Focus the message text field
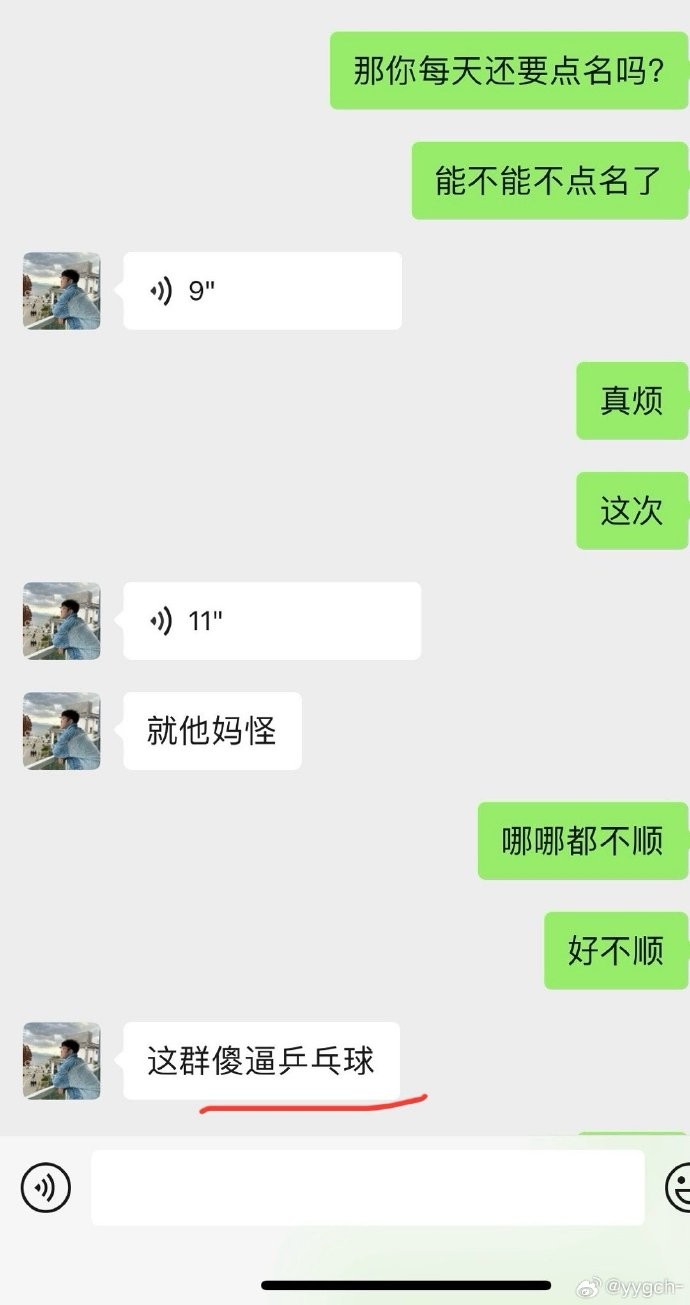 pos(367,1188)
